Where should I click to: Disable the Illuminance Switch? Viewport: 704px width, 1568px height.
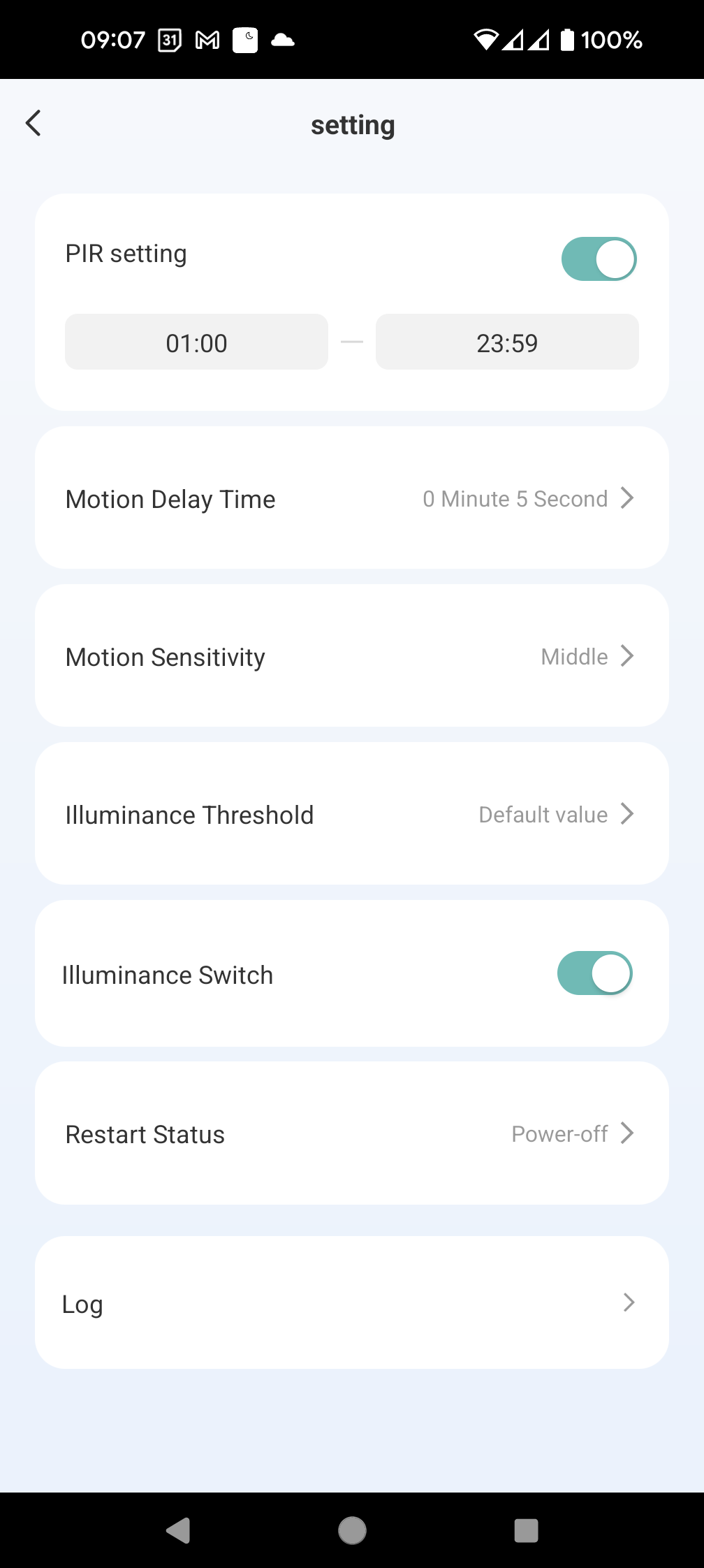point(595,973)
